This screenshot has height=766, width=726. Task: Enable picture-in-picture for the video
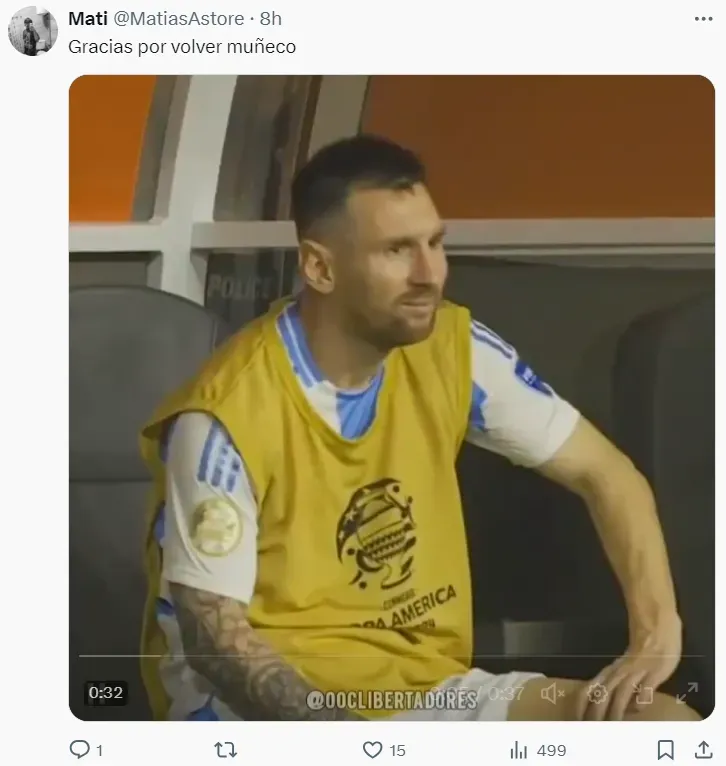tap(641, 692)
